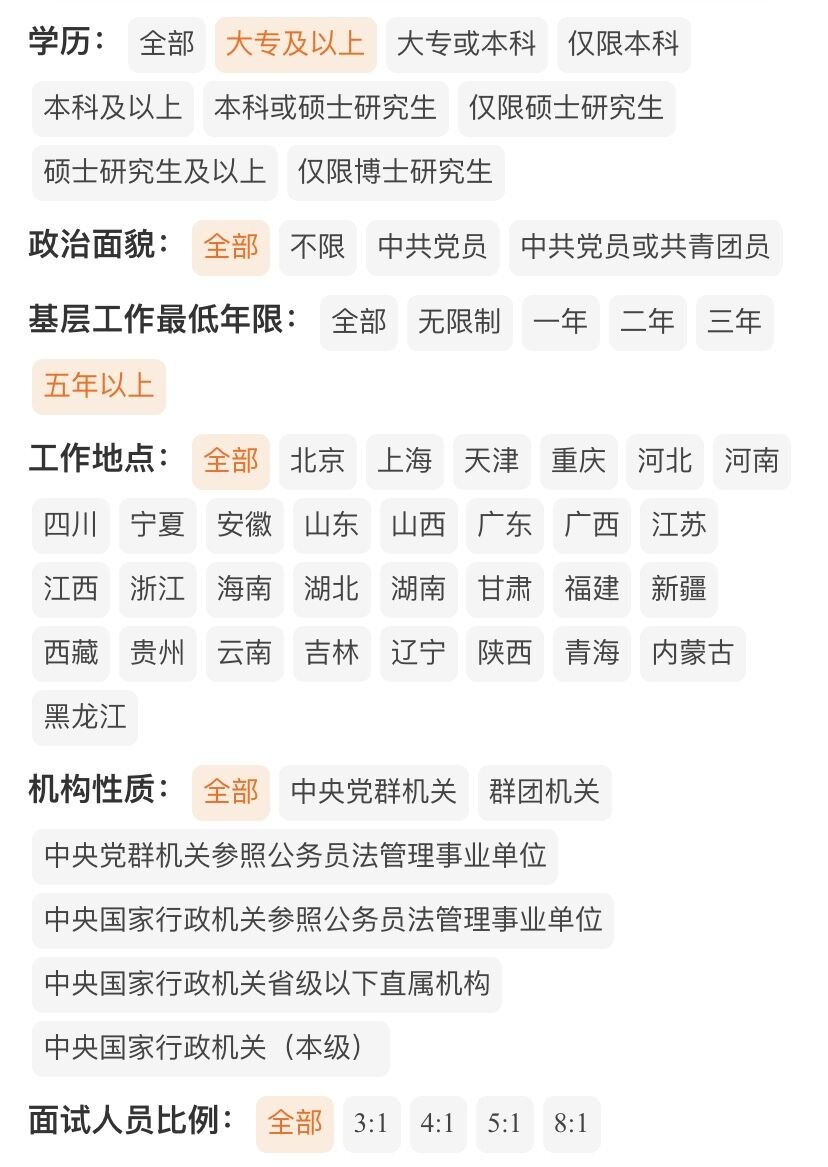Choose 无限制 for 基层工作最低年限
This screenshot has width=828, height=1167.
point(459,323)
